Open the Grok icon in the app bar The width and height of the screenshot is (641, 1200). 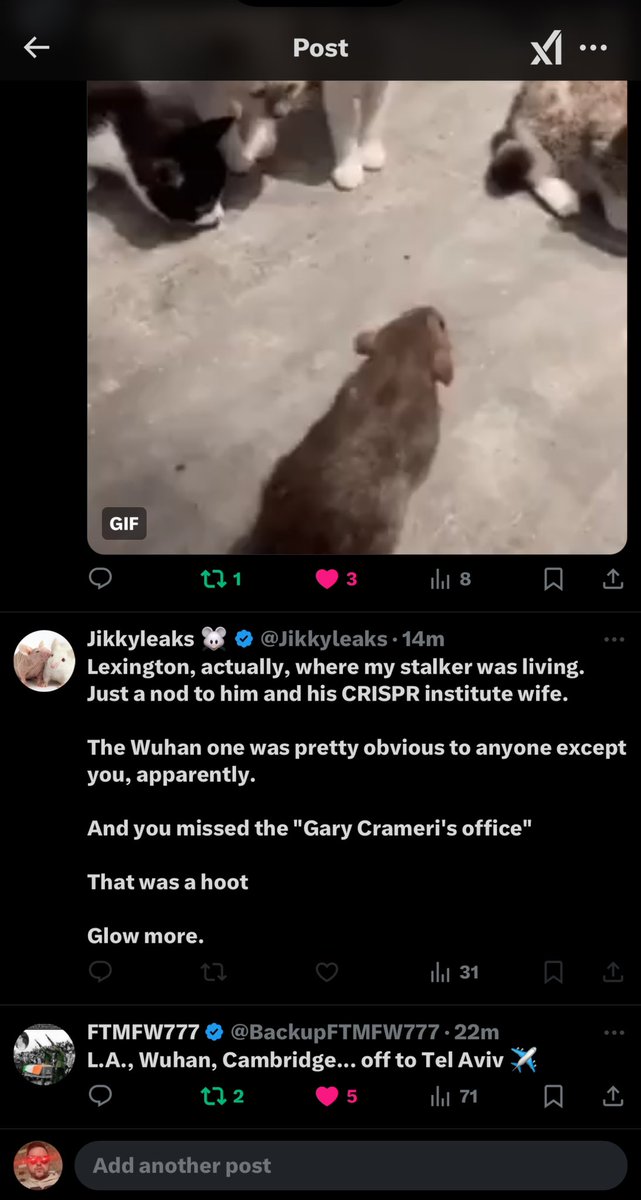pyautogui.click(x=546, y=49)
